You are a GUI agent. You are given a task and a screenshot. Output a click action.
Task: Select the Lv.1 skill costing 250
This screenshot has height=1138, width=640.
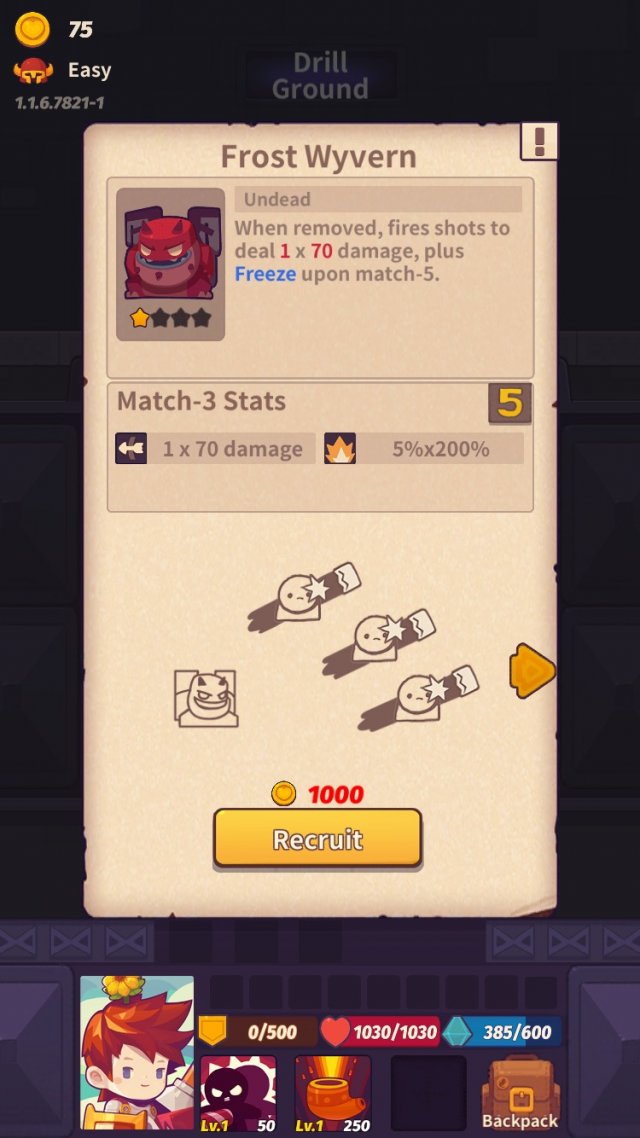[x=333, y=1093]
